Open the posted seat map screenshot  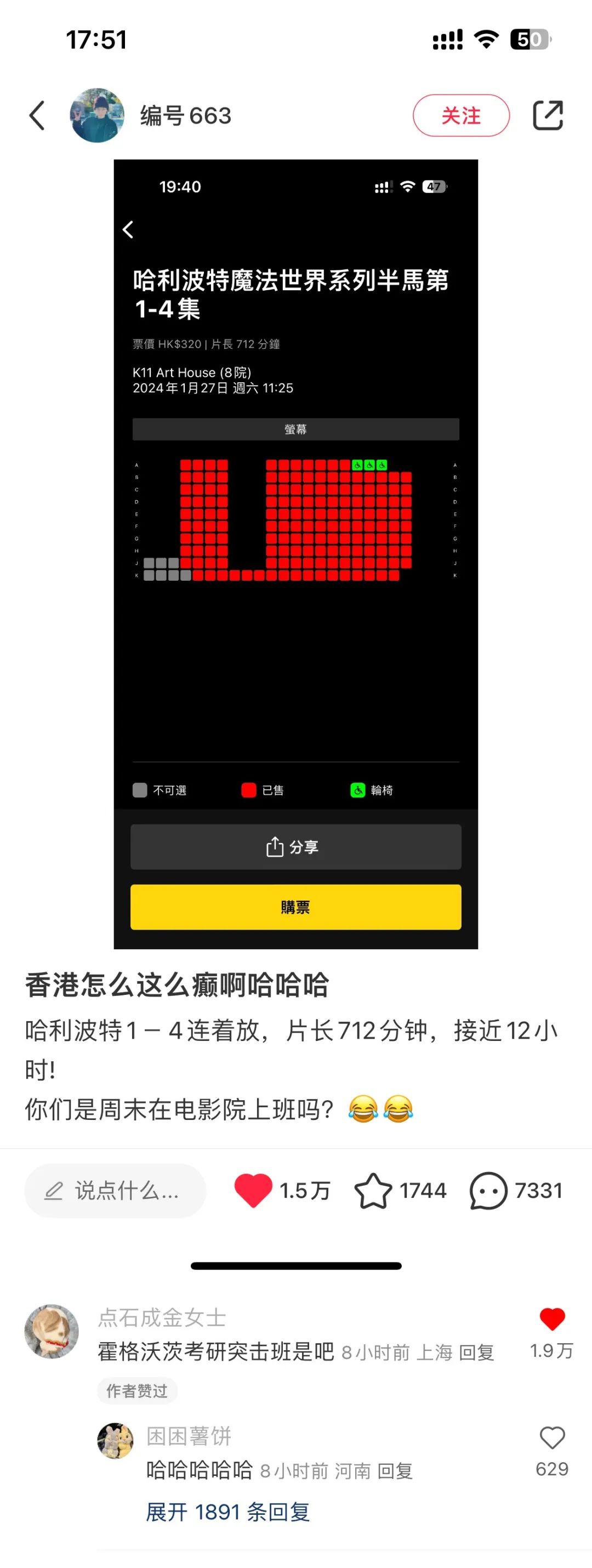295,554
